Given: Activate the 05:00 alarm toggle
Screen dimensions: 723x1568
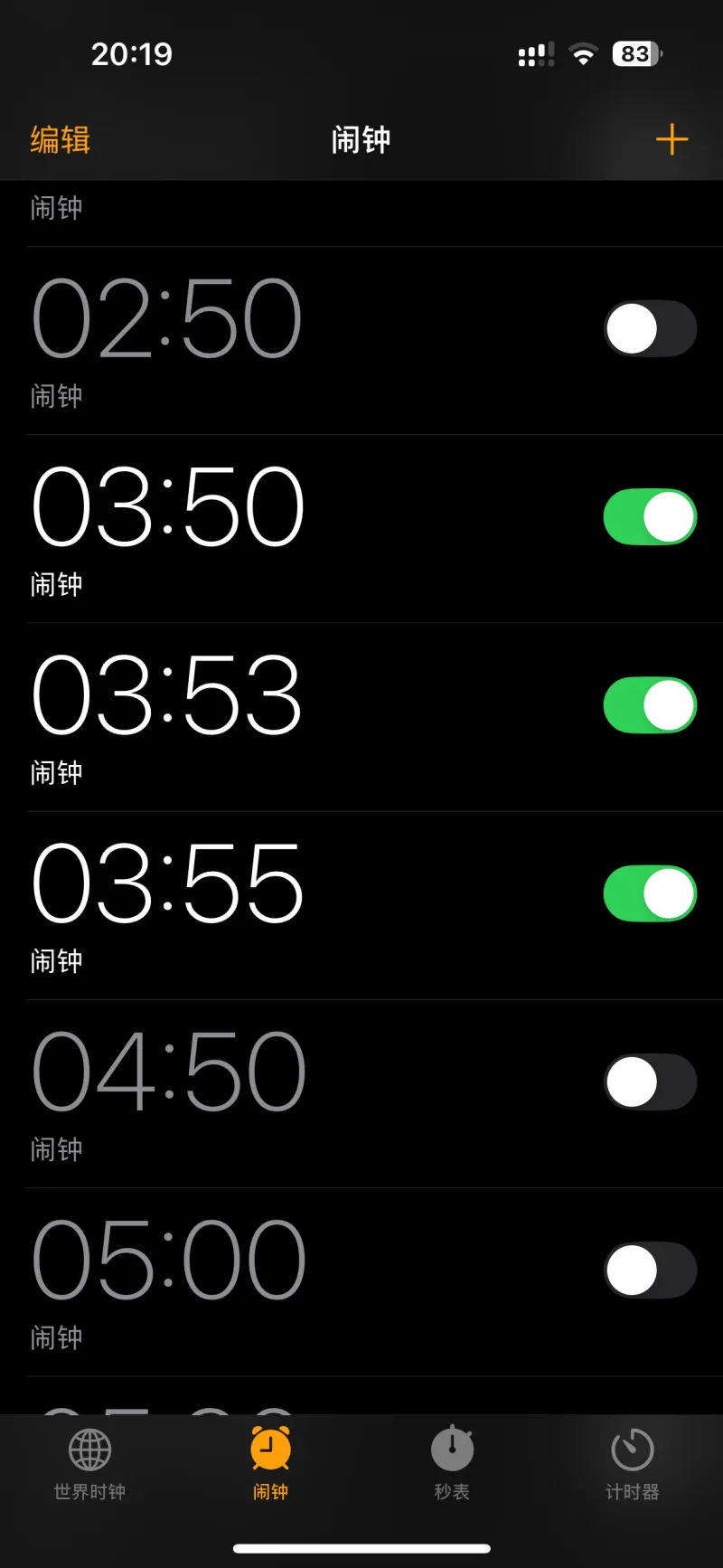Looking at the screenshot, I should (x=650, y=1270).
